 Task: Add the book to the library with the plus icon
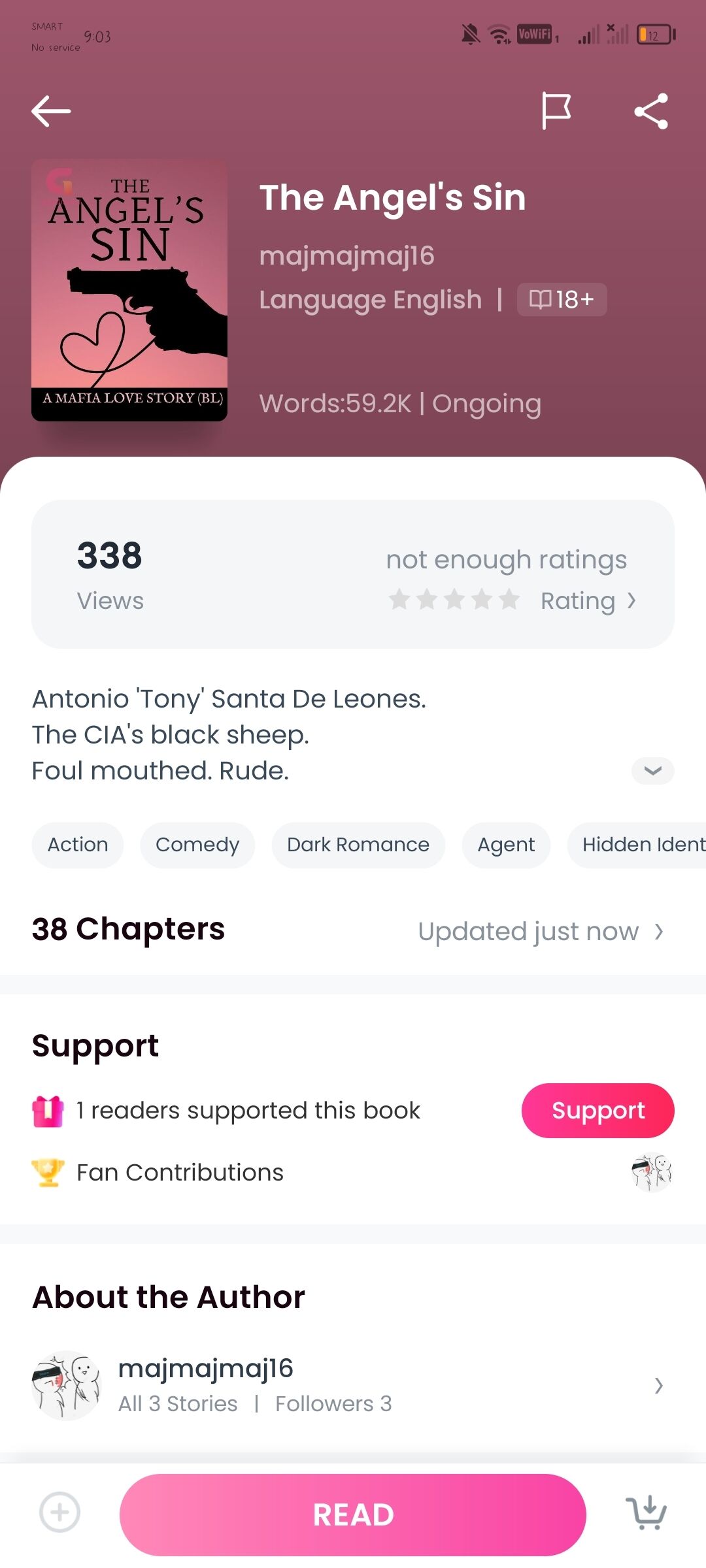(60, 1512)
